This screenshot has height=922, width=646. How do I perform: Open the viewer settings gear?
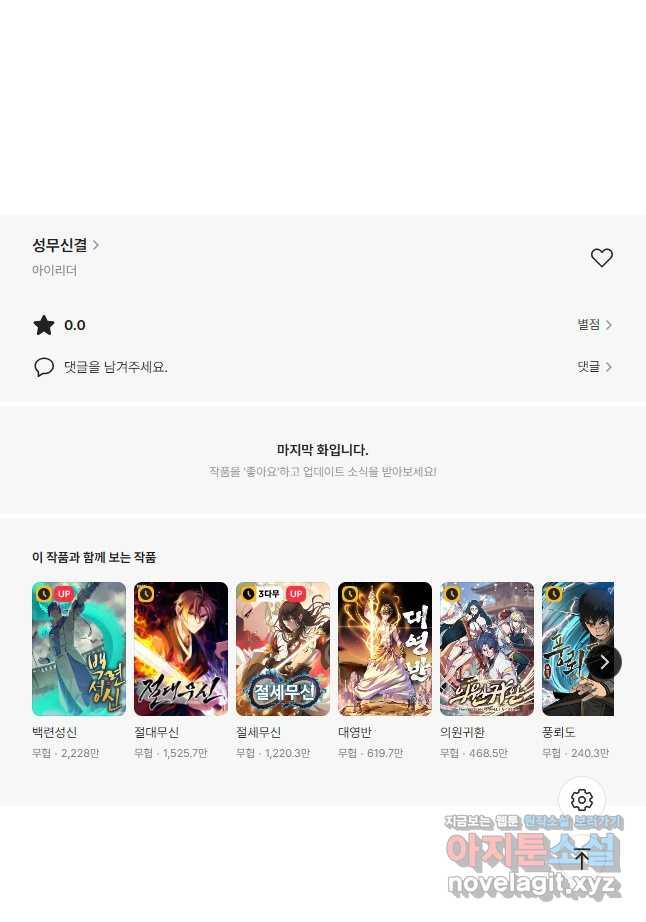[582, 800]
